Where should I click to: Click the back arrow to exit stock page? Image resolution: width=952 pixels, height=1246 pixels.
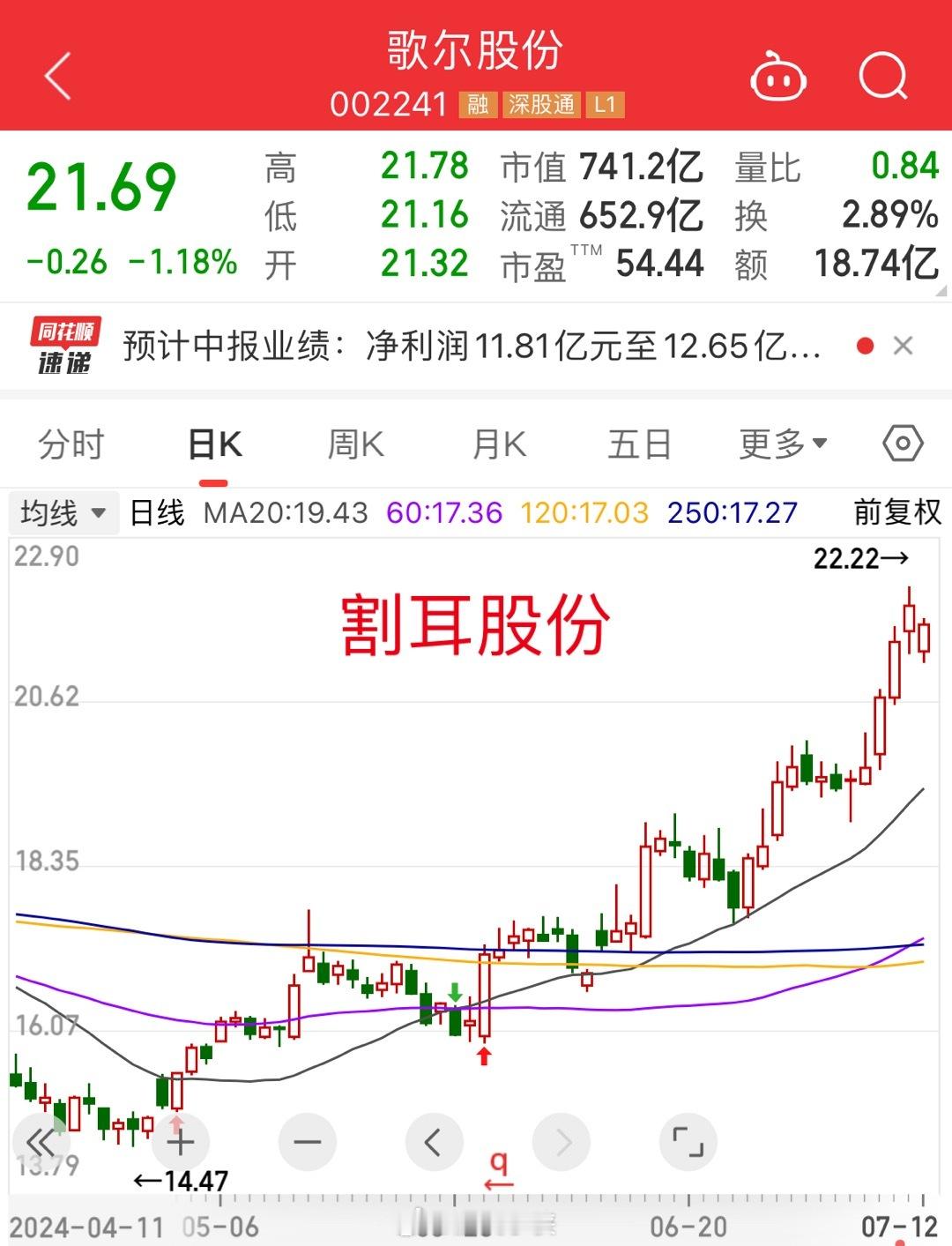(56, 75)
